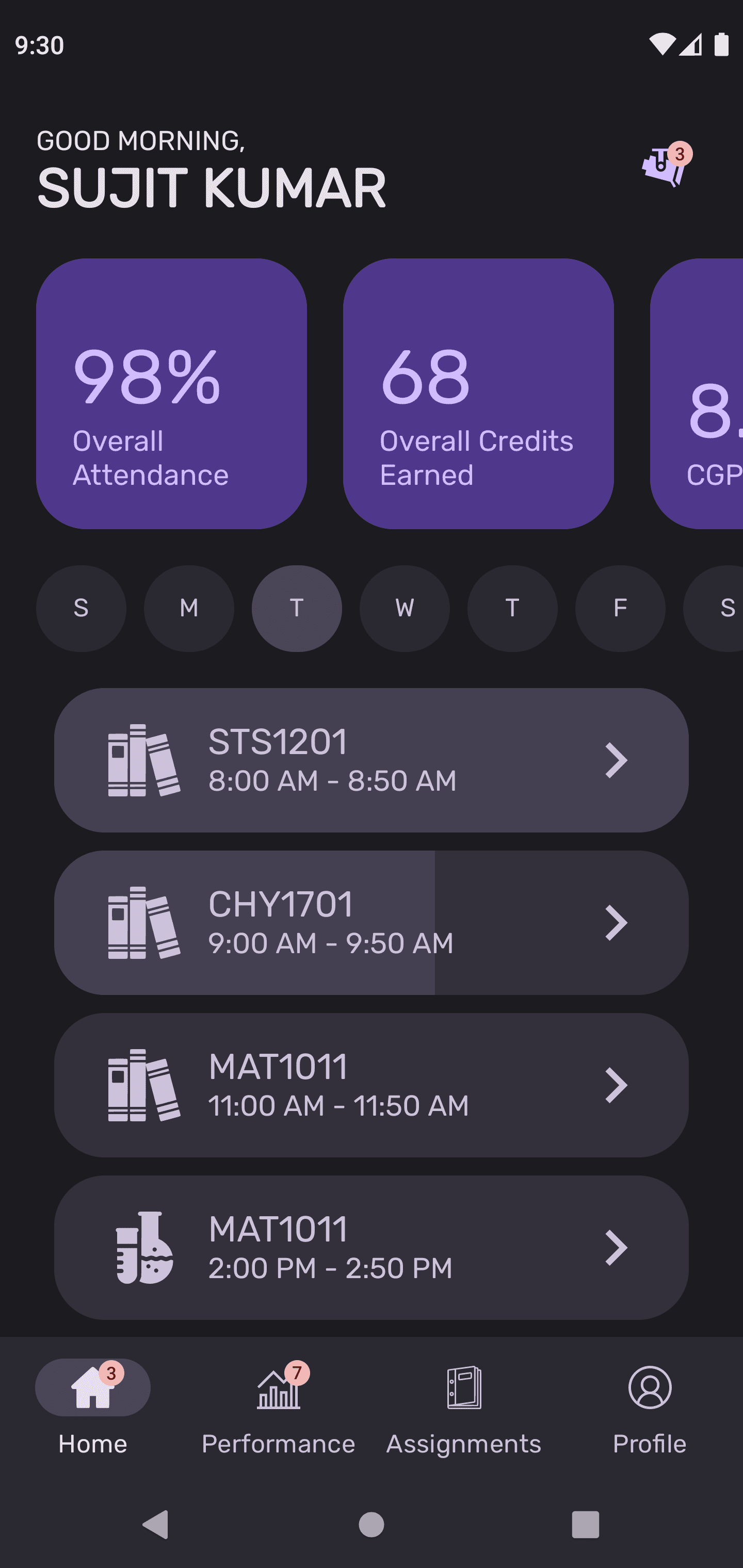Select the F (Friday) day chip

[620, 608]
